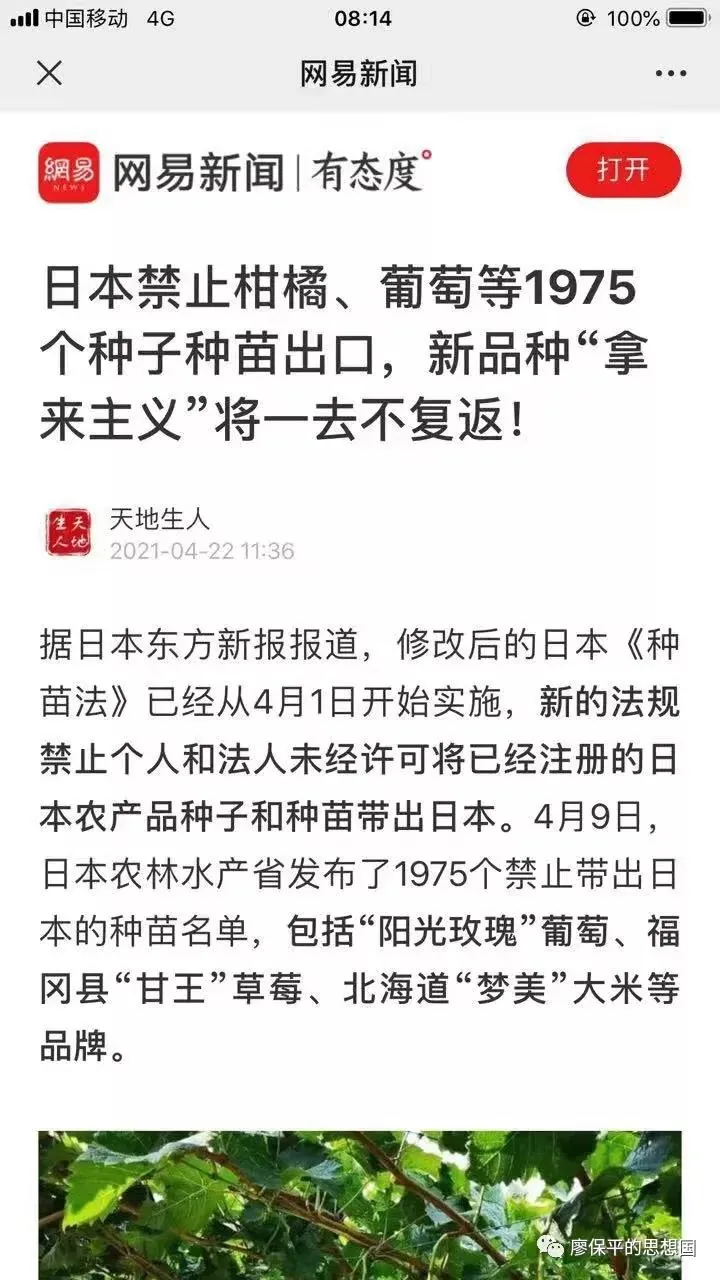Open author 天地生人's profile
The width and height of the screenshot is (720, 1280).
point(159,519)
